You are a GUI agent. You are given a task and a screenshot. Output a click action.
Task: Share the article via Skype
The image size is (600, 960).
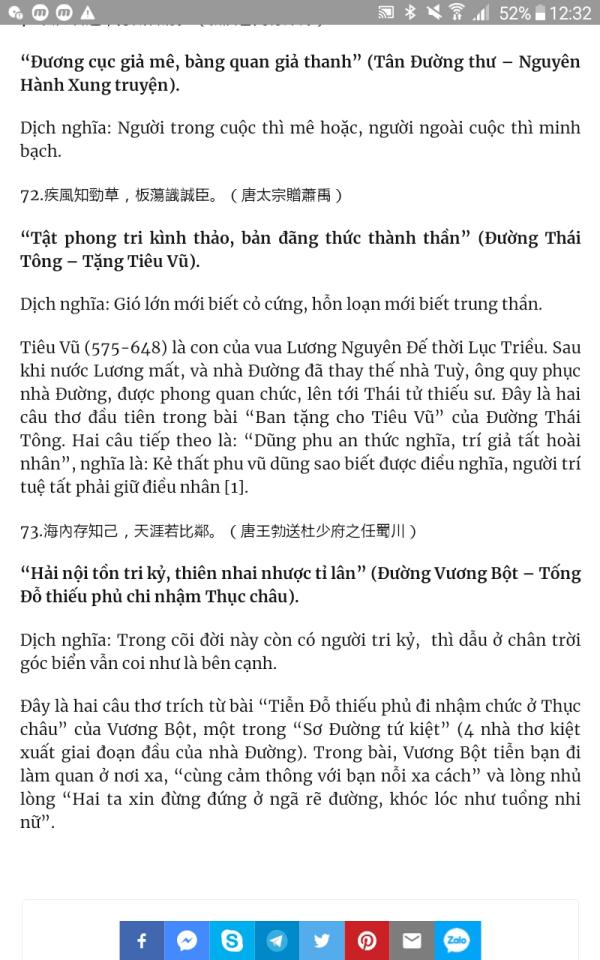point(232,940)
